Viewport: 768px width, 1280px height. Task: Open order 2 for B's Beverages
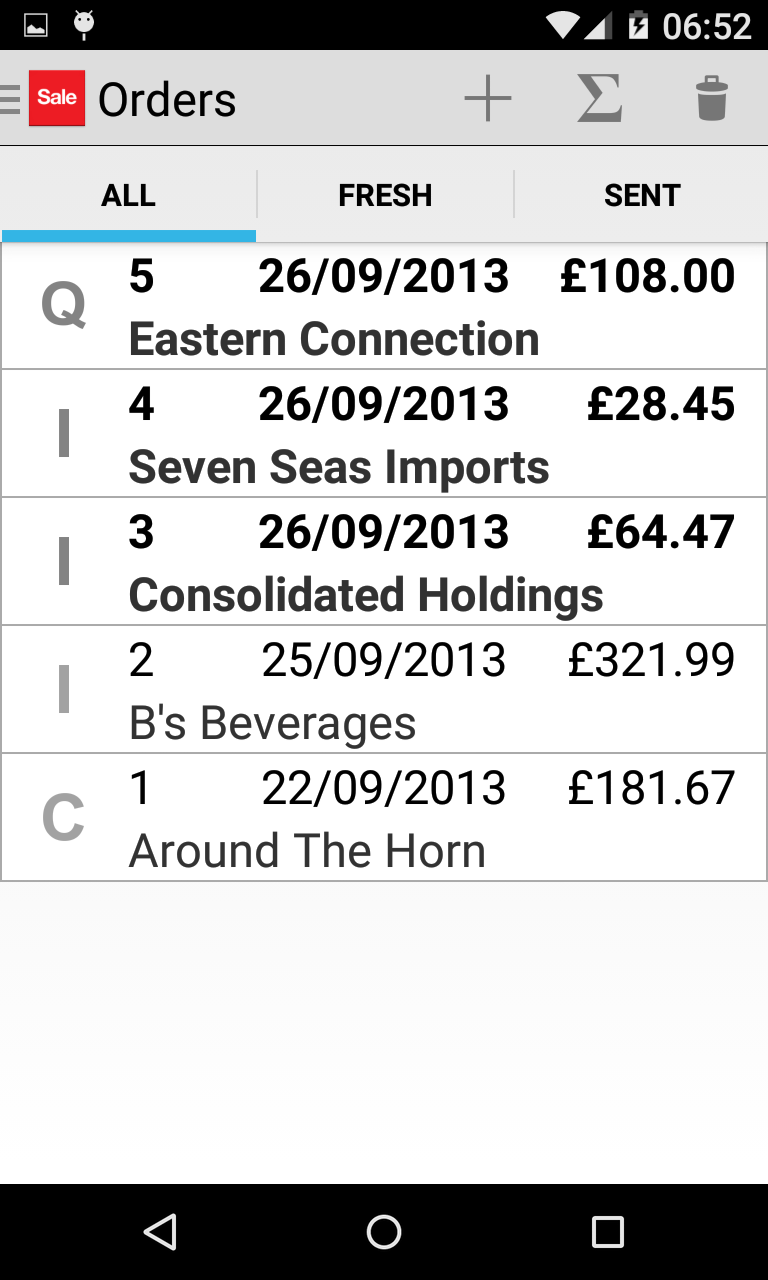click(x=384, y=690)
